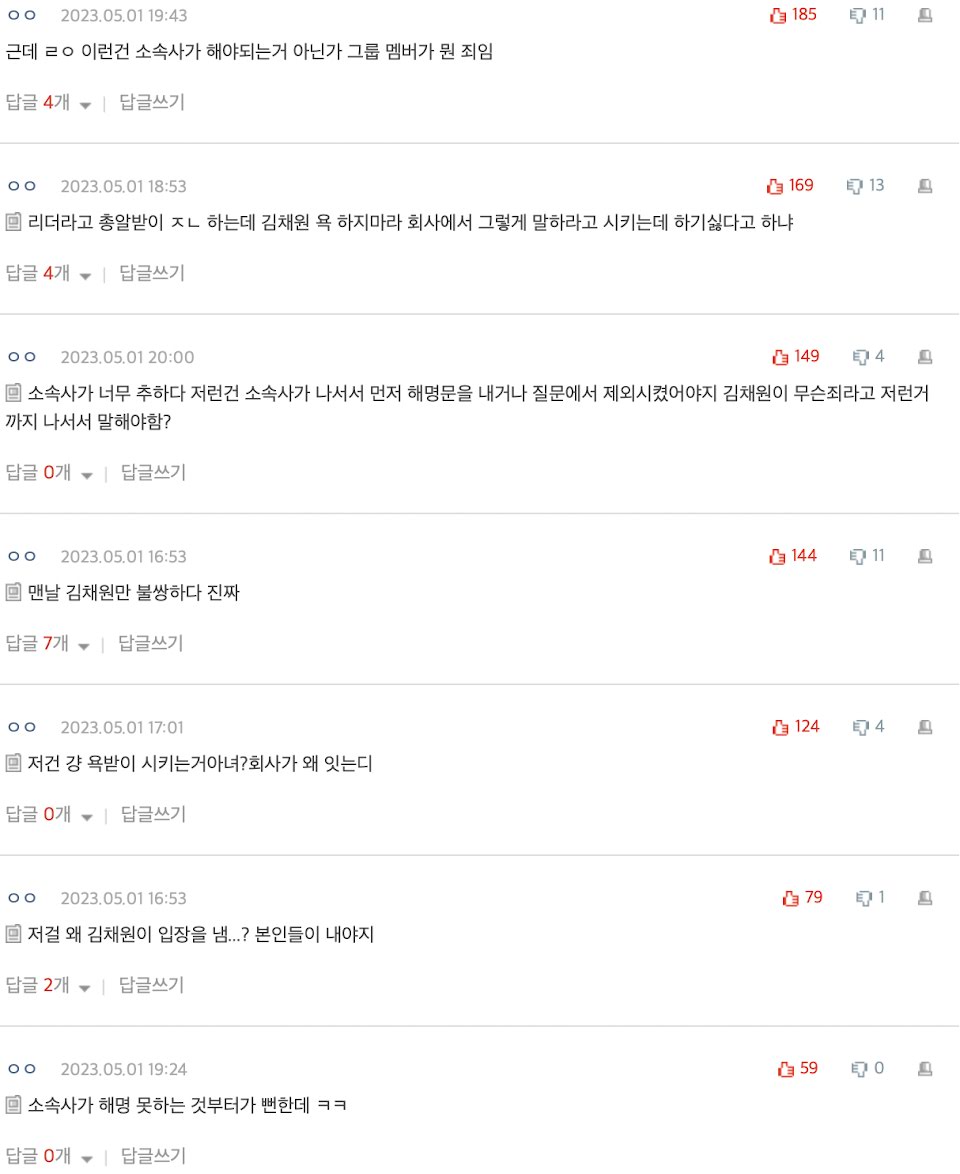Write a reply to the 19:24 comment
The height and width of the screenshot is (1174, 960).
pos(154,1155)
